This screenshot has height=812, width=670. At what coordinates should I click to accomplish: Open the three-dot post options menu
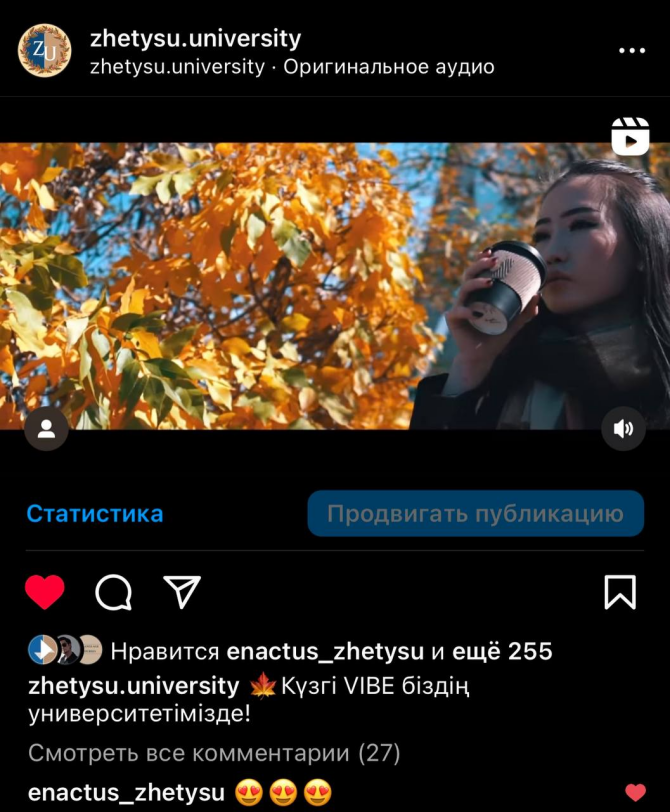632,50
